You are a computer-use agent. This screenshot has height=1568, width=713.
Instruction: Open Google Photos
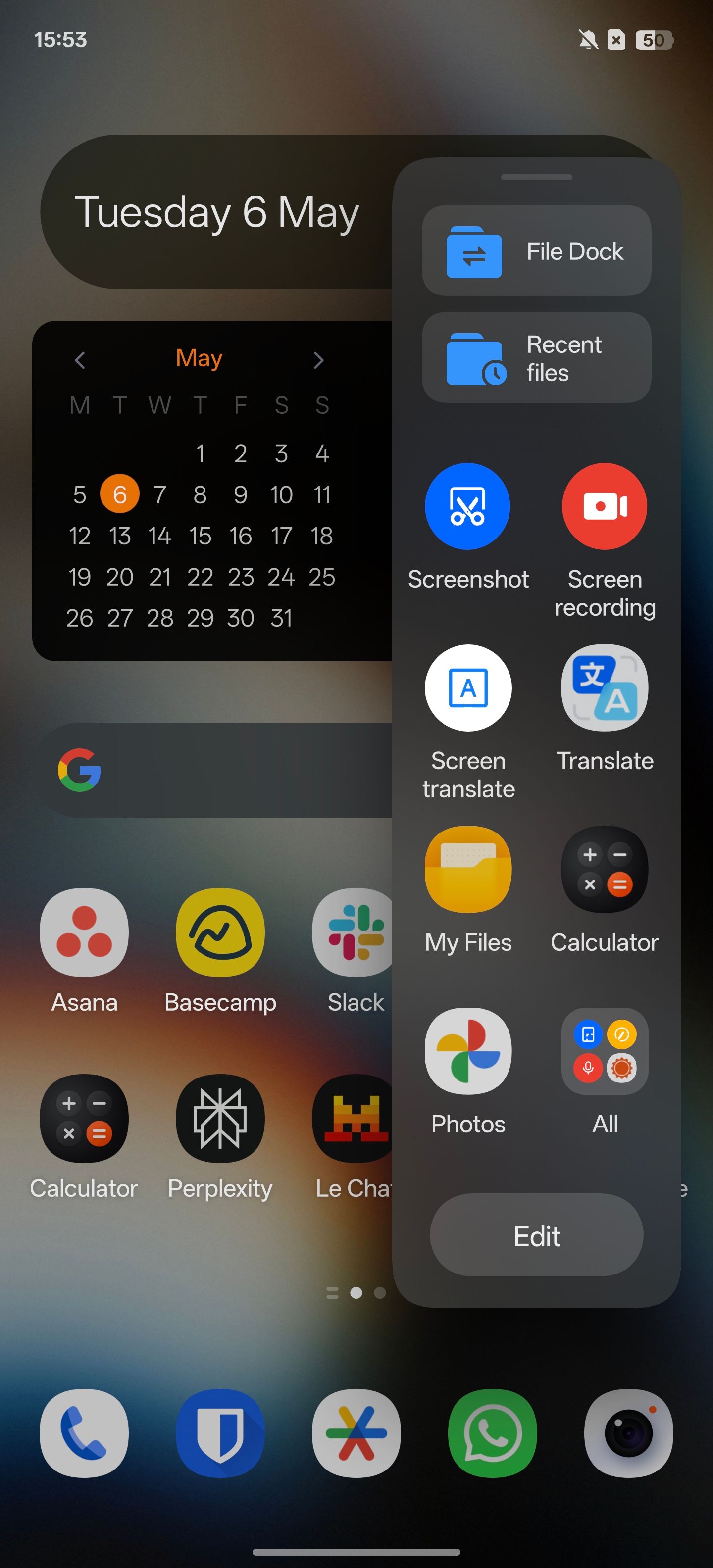[467, 1051]
